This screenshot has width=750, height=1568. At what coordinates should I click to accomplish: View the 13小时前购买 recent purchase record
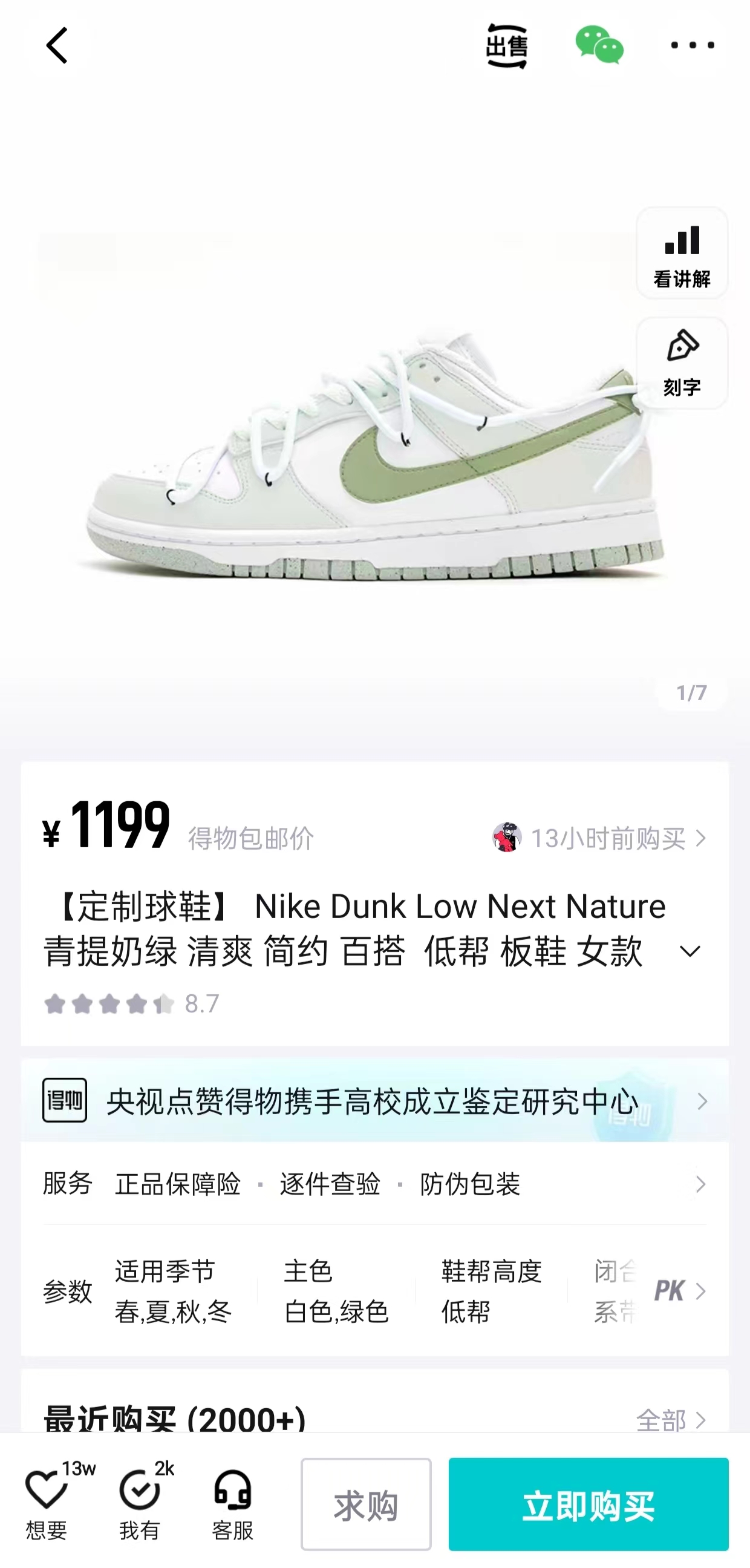click(x=600, y=838)
